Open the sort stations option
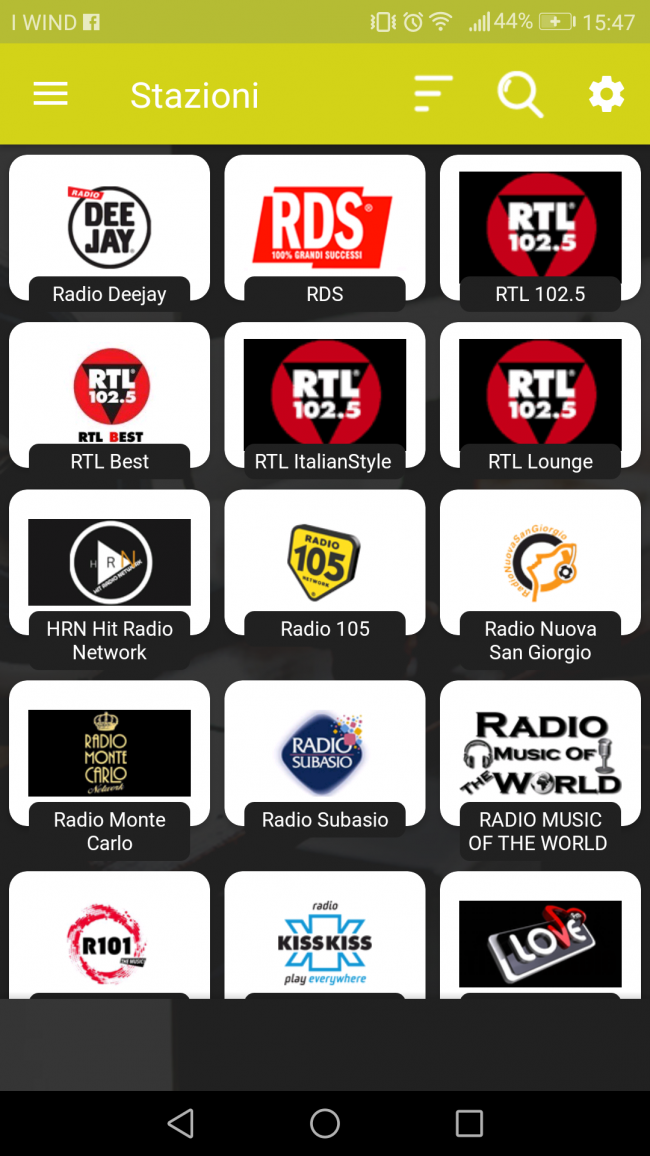This screenshot has height=1156, width=650. [x=433, y=94]
